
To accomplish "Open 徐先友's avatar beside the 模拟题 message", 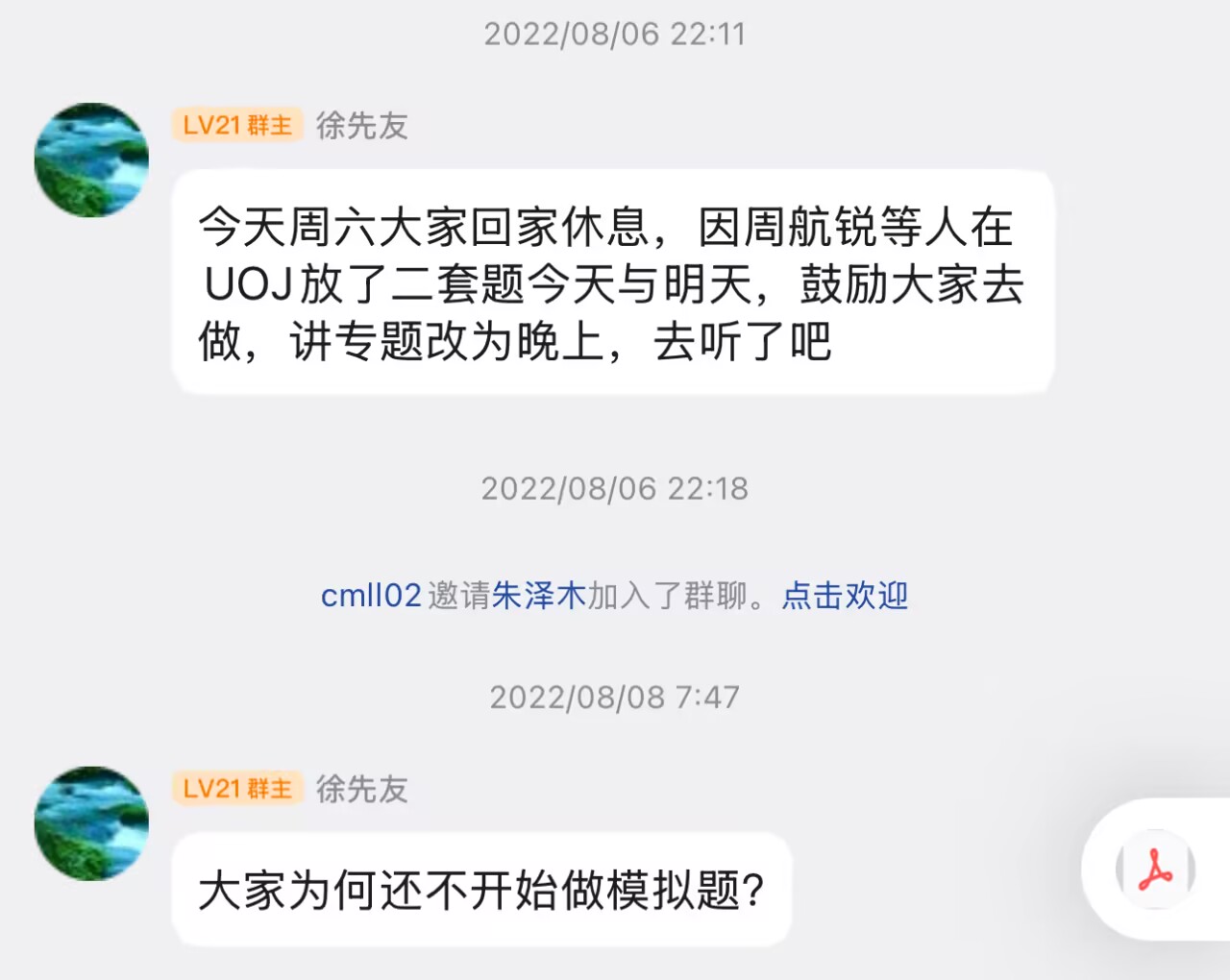I will click(x=91, y=823).
